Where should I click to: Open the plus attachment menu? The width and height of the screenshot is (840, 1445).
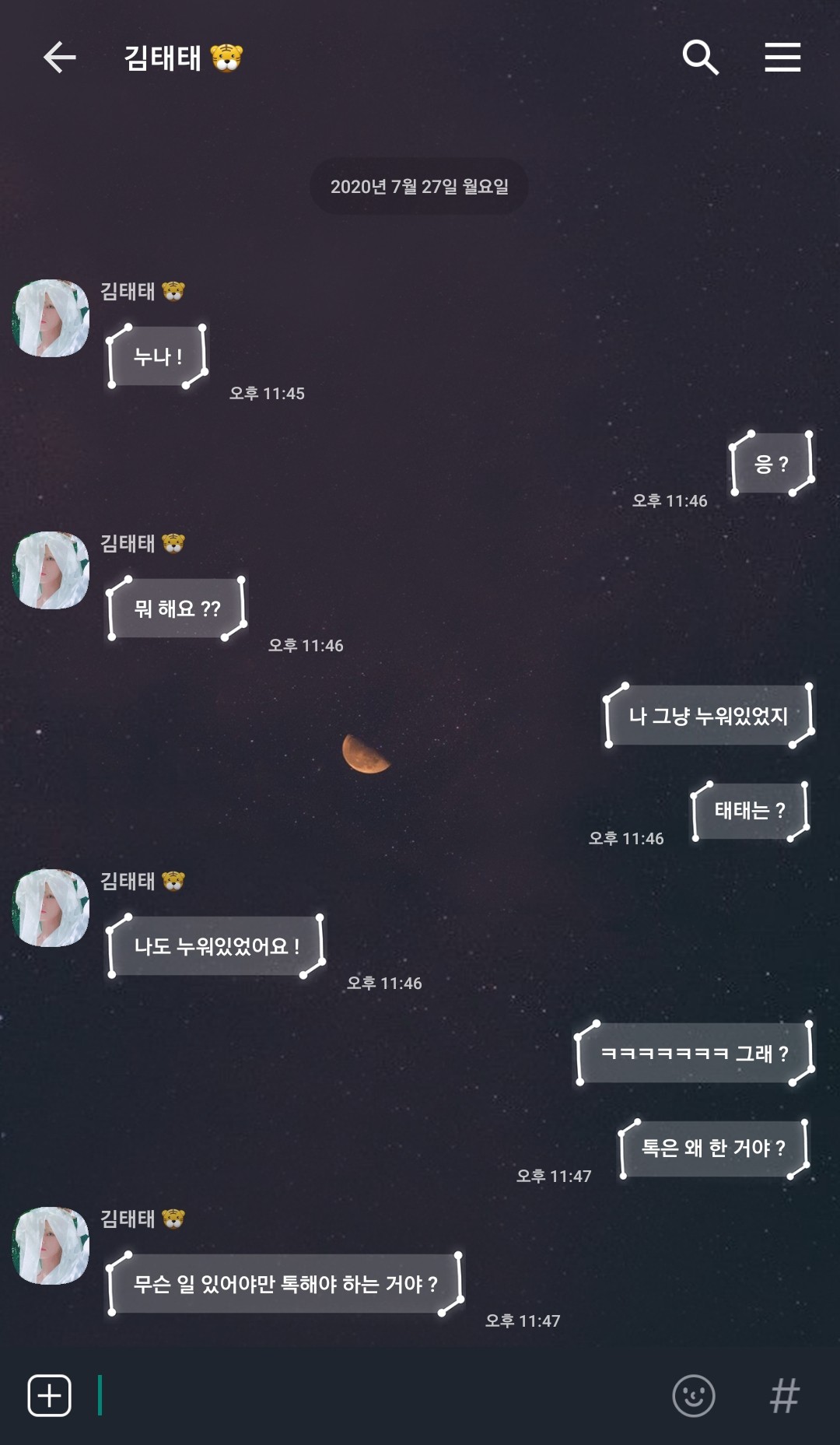[x=50, y=1395]
